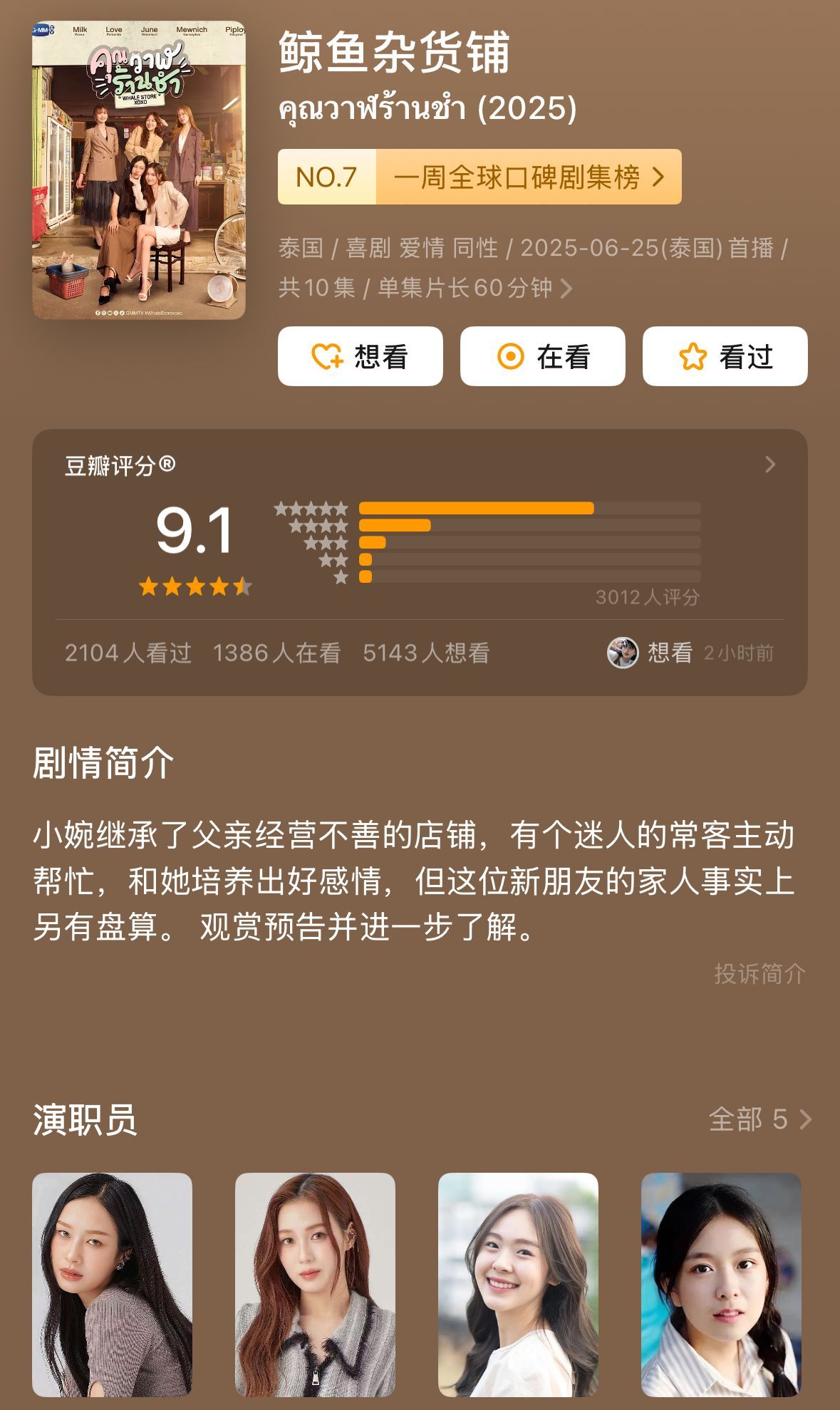Open the NO.7 一周全球口碑剧集榜 ranking
Viewport: 840px width, 1410px height.
tap(479, 177)
